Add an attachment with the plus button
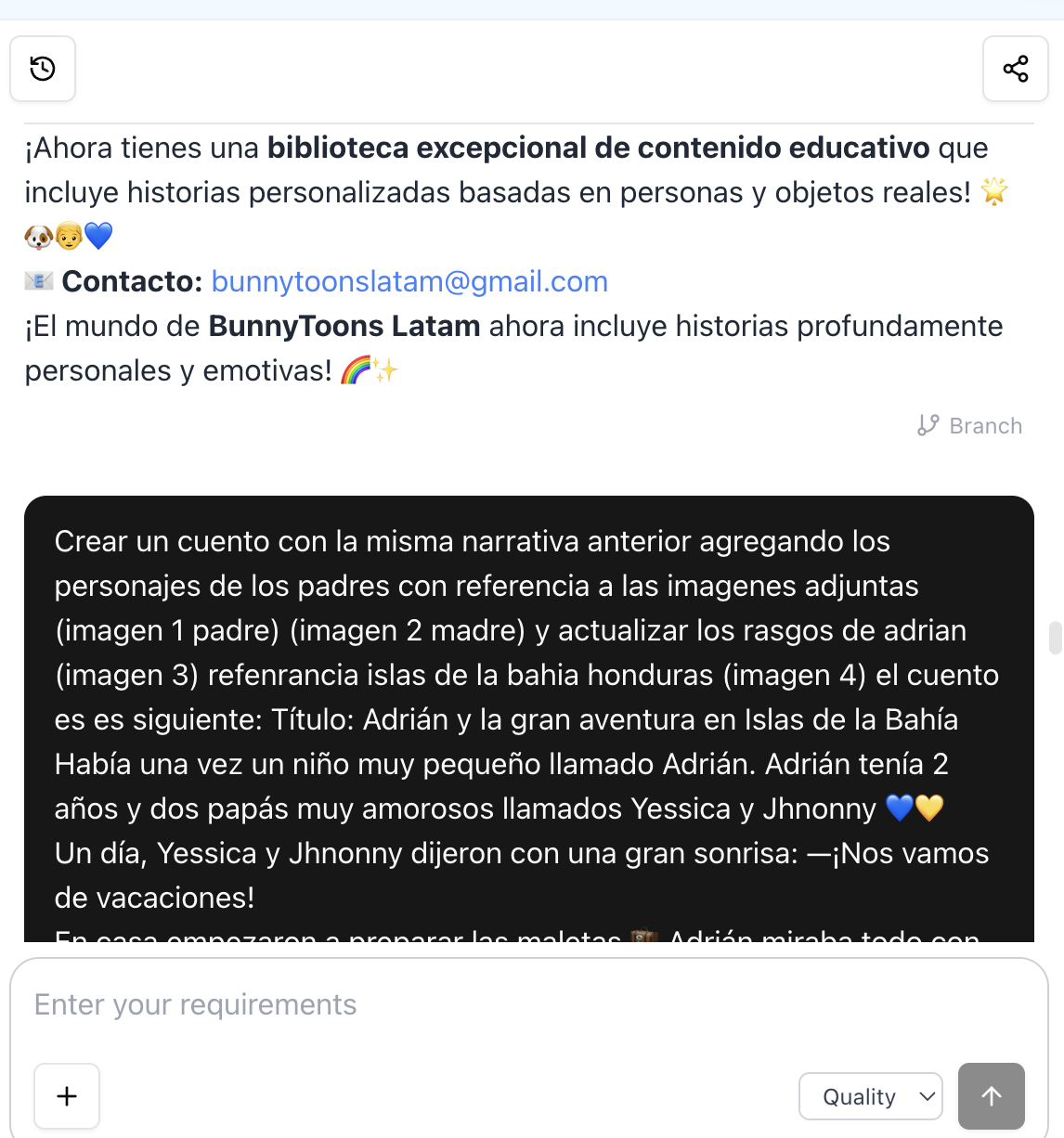The width and height of the screenshot is (1064, 1138). click(x=67, y=1096)
